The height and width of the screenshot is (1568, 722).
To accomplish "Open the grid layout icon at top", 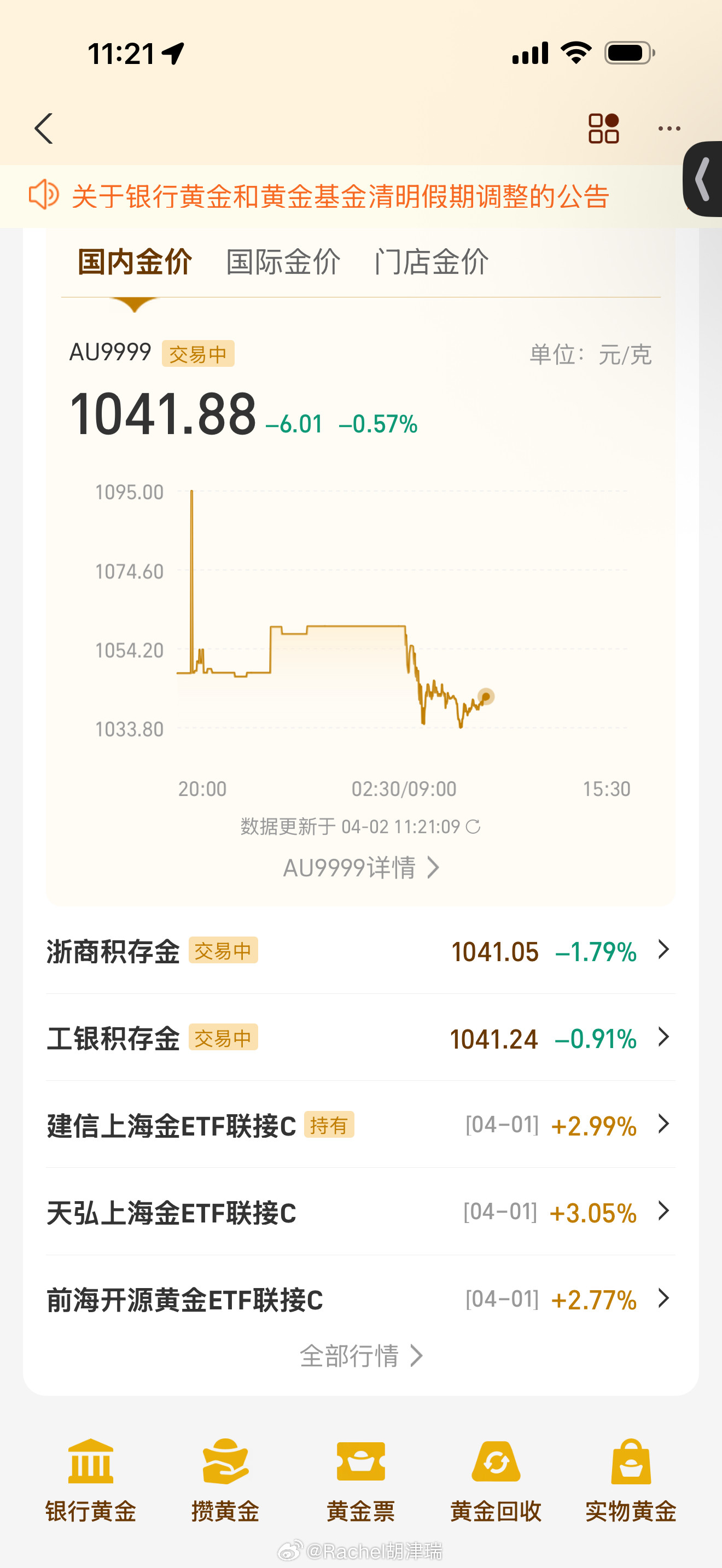I will coord(603,128).
